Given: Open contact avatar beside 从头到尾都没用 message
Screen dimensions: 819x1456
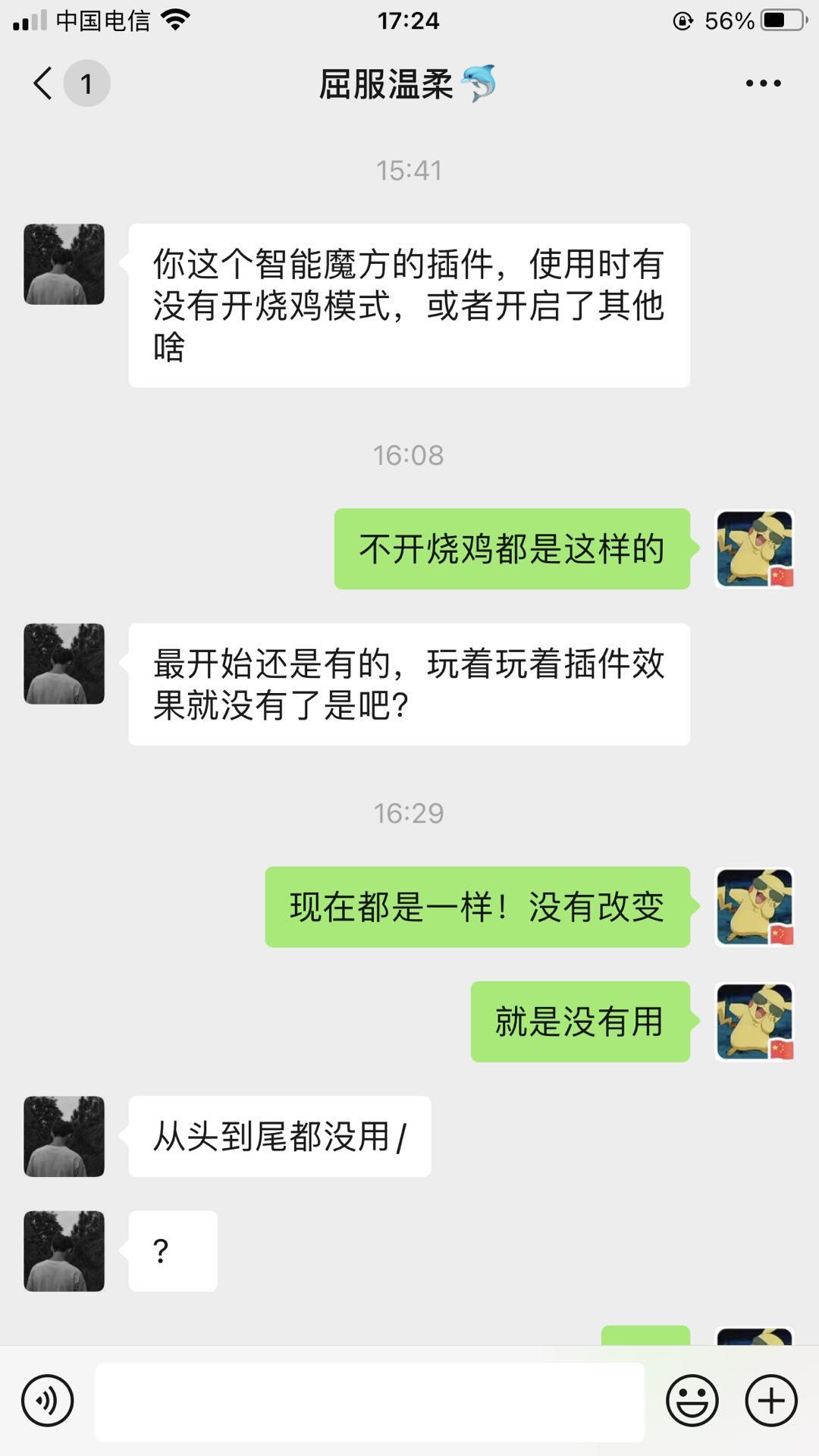Looking at the screenshot, I should [x=64, y=1136].
